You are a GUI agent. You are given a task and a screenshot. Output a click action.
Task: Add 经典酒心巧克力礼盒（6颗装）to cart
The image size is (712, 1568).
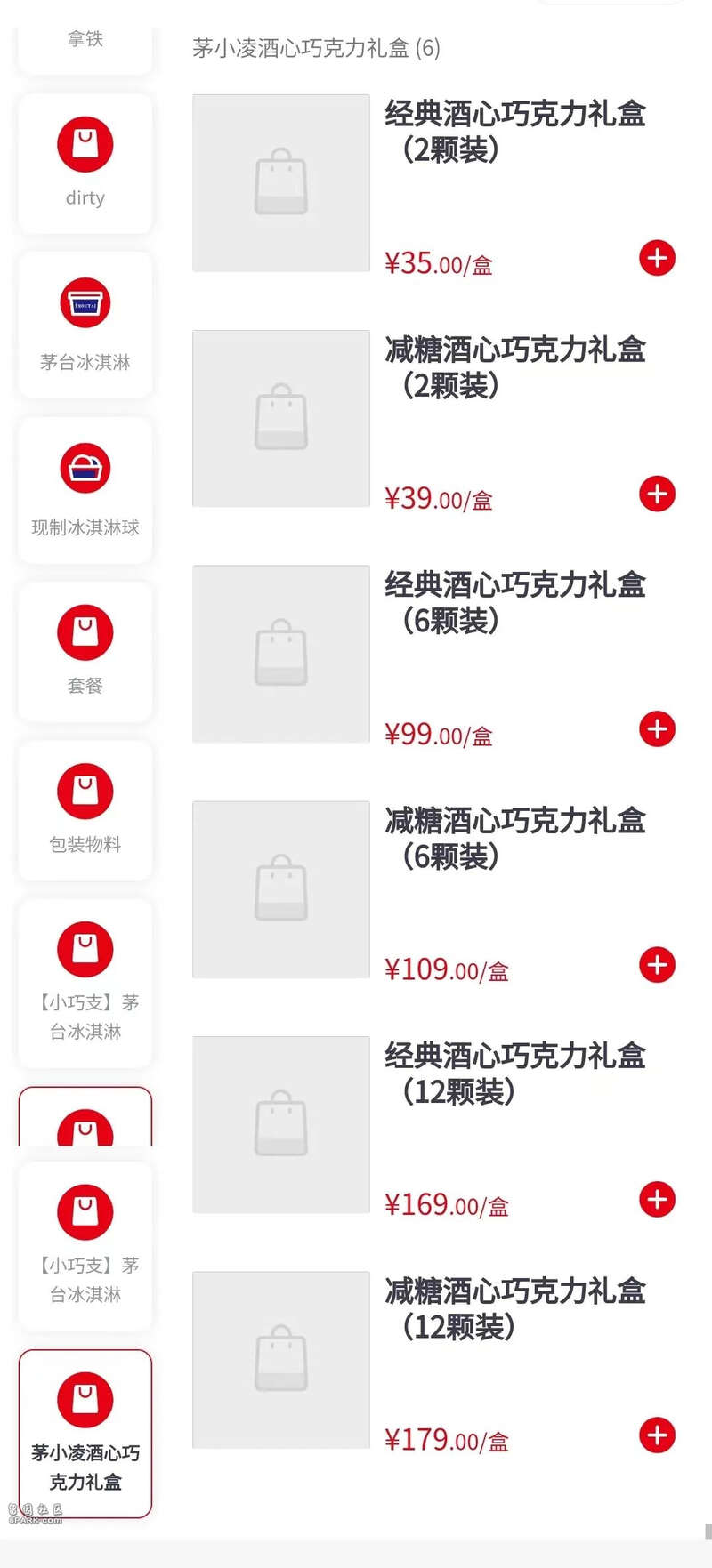coord(657,729)
